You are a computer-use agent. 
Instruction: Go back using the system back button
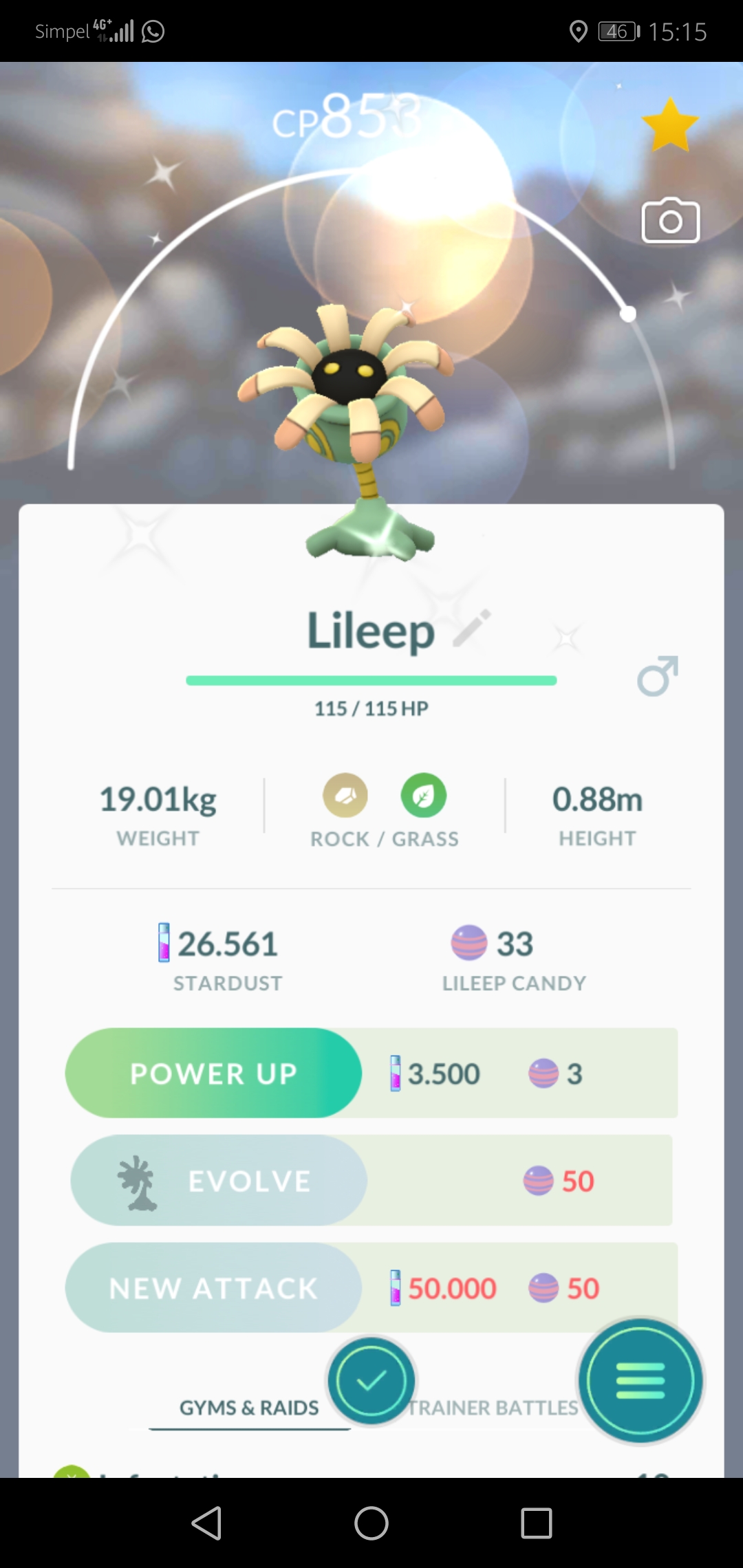point(206,1523)
